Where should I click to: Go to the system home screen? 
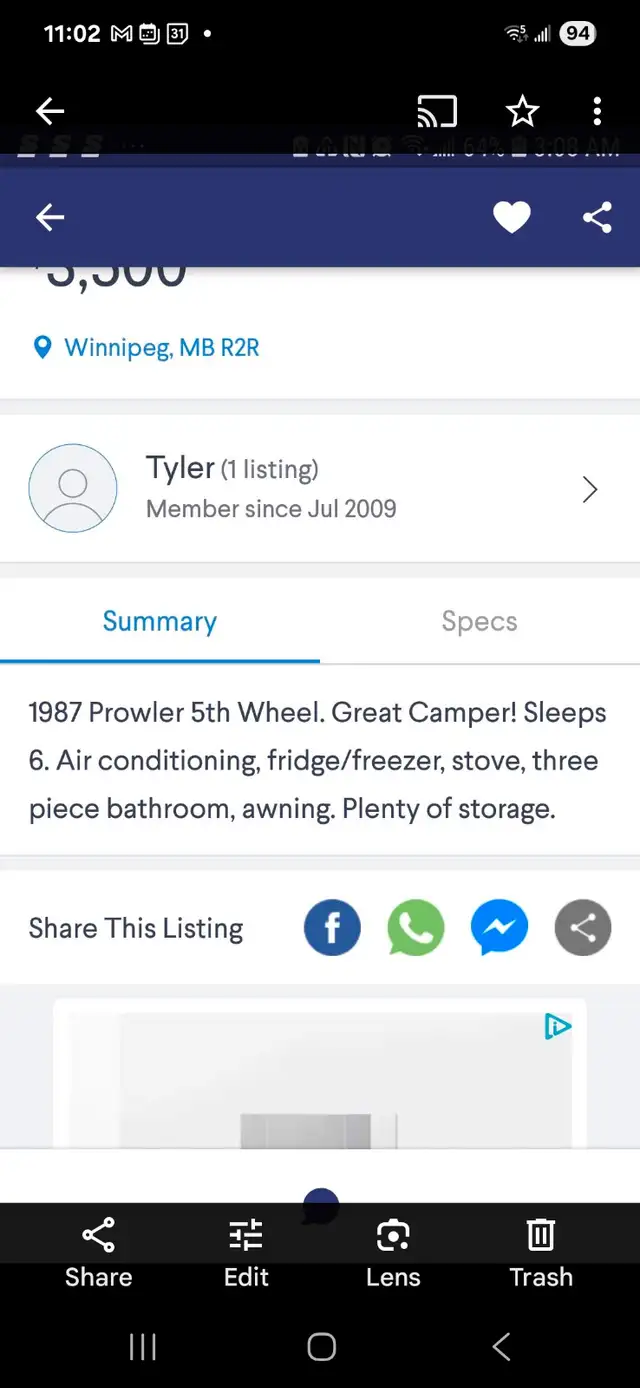pos(321,1347)
